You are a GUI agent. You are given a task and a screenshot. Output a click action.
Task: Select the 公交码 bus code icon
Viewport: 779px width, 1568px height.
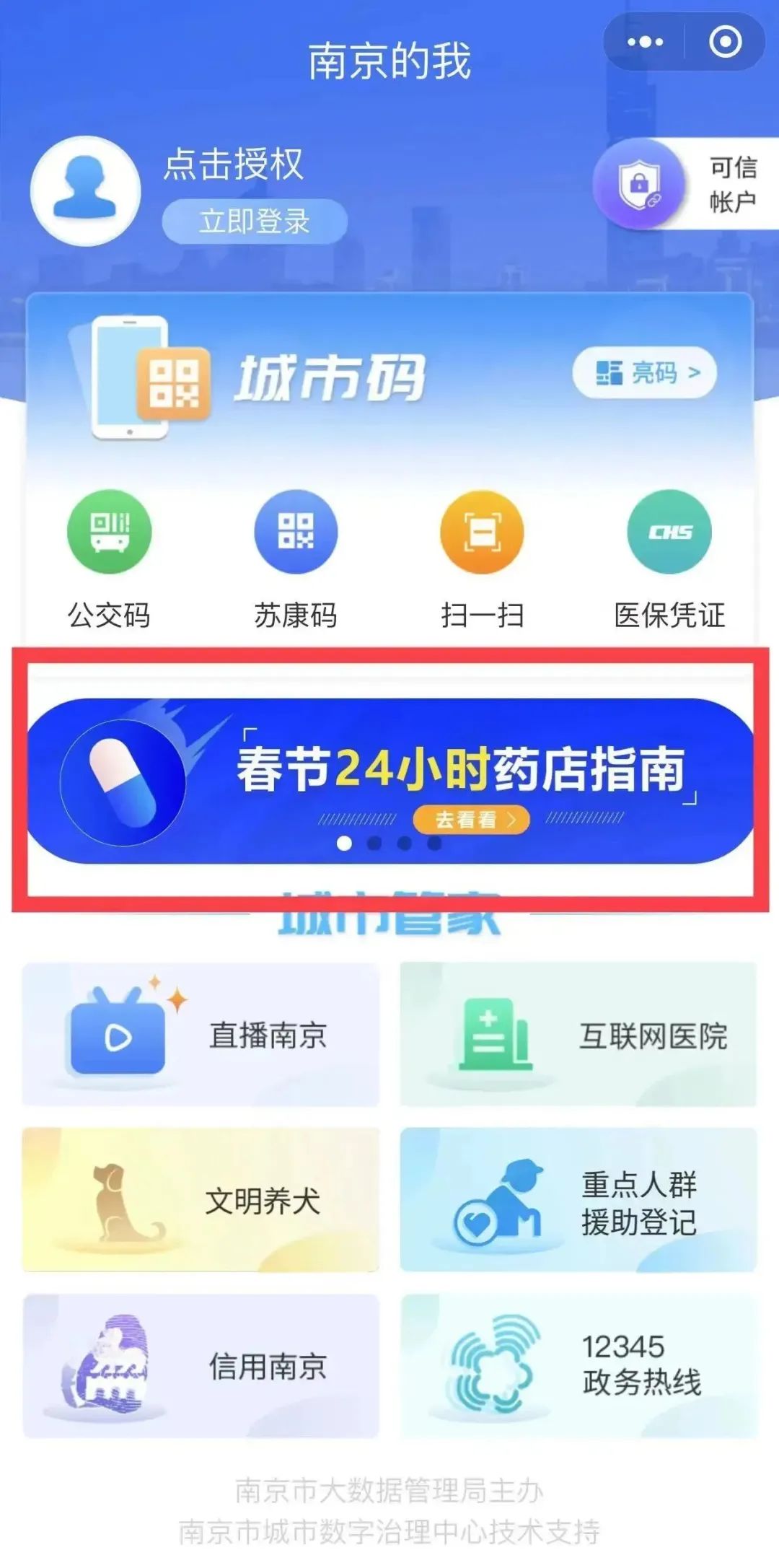pos(110,532)
